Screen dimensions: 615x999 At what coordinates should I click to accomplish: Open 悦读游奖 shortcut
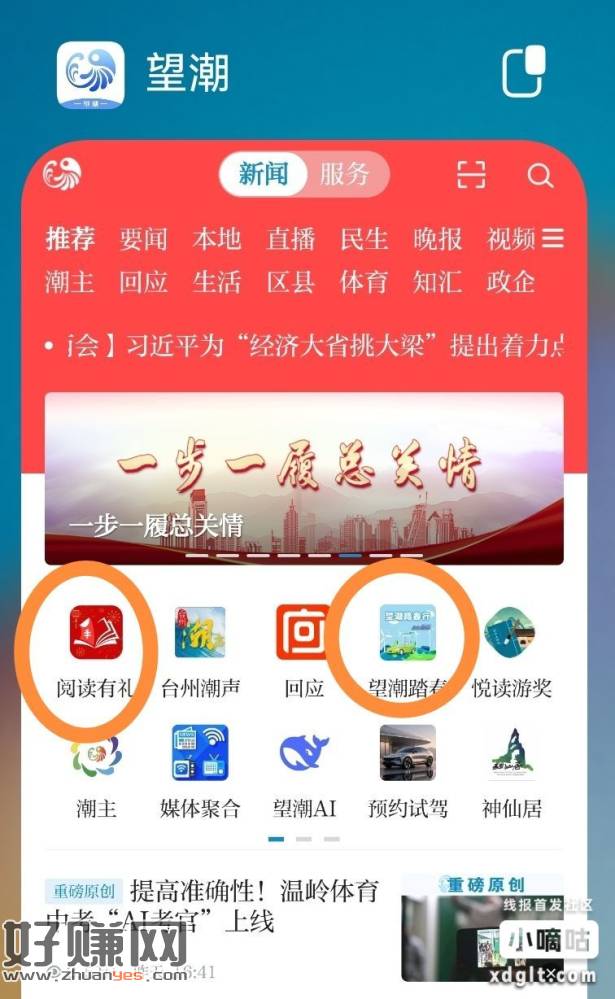511,650
